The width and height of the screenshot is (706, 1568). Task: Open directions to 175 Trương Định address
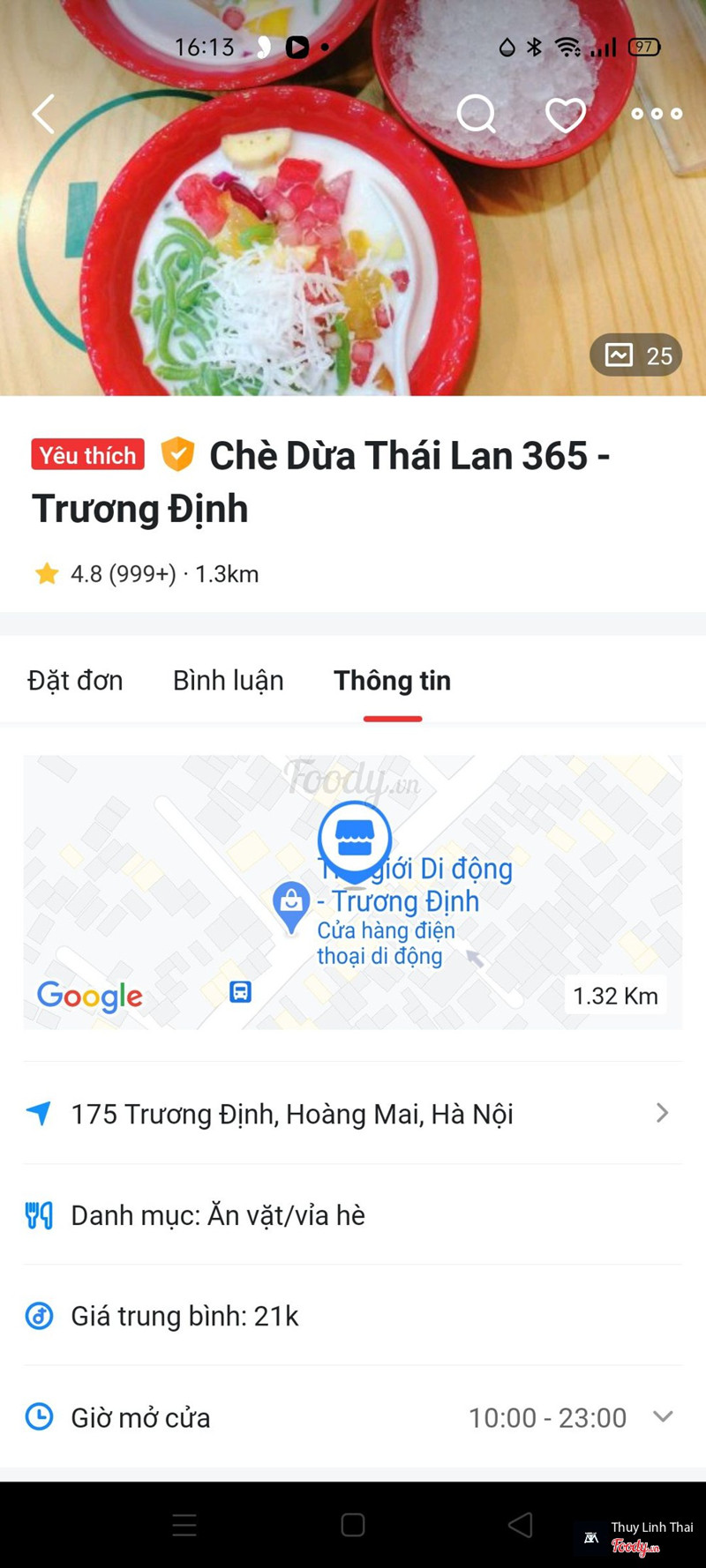(353, 1114)
